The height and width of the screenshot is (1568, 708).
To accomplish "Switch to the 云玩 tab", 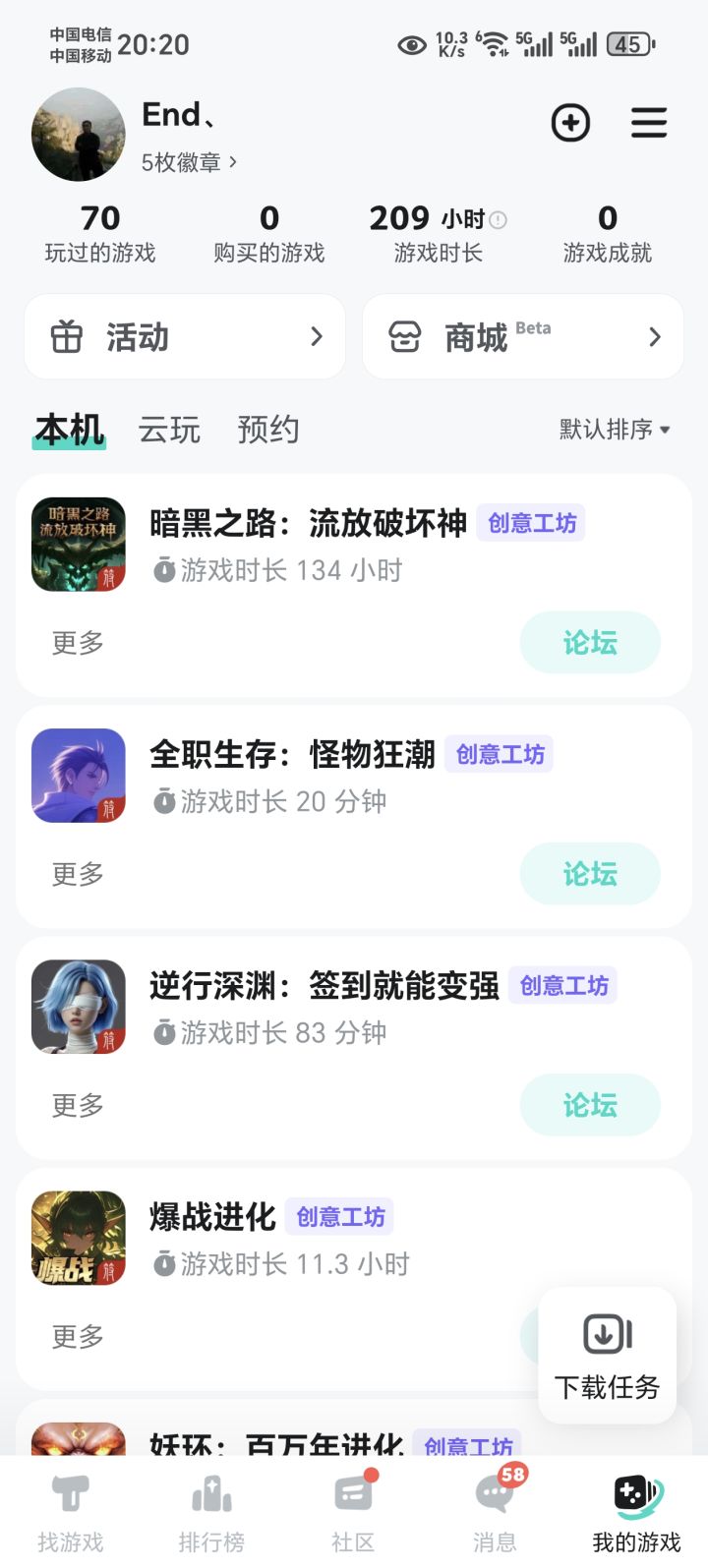I will [169, 430].
